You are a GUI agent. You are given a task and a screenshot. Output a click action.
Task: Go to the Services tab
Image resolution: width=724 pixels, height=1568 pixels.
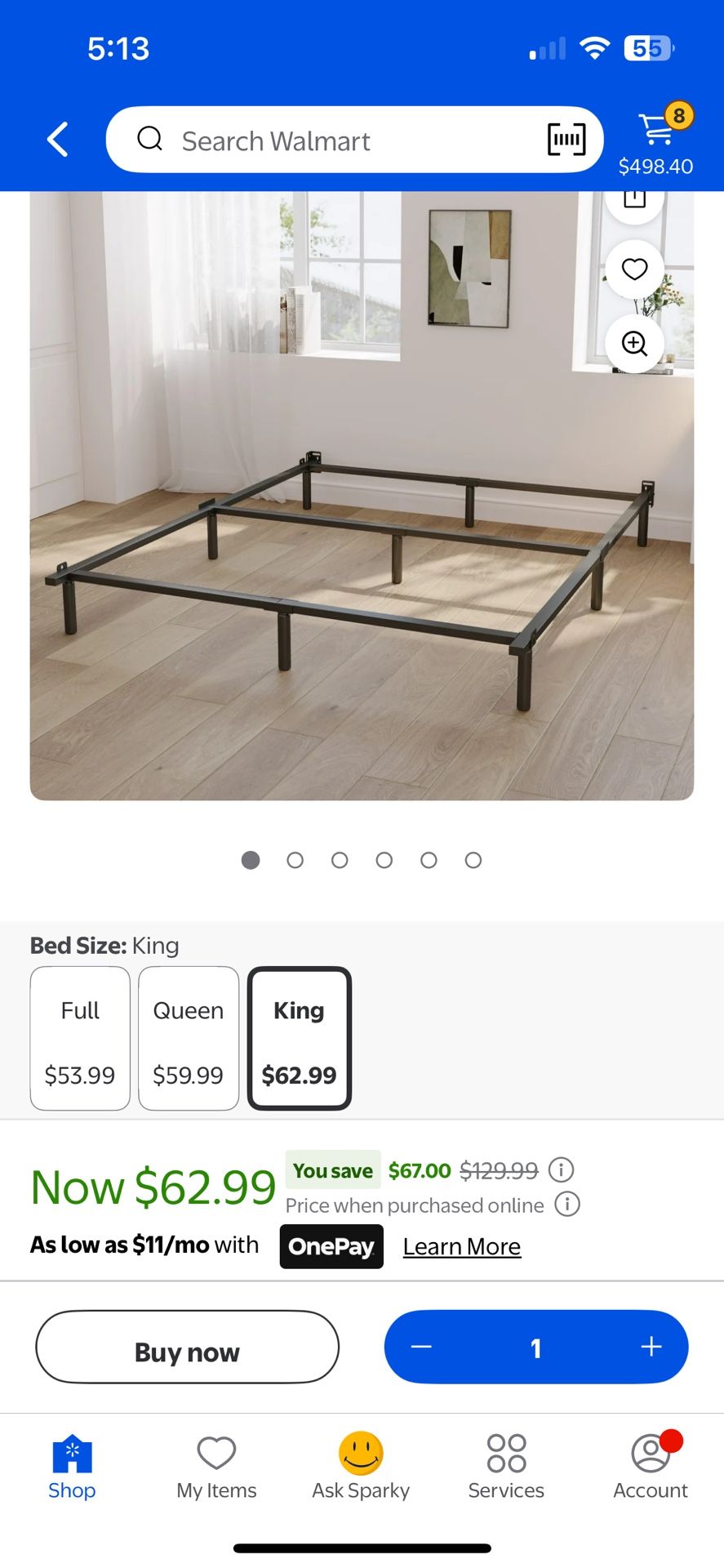tap(506, 1467)
